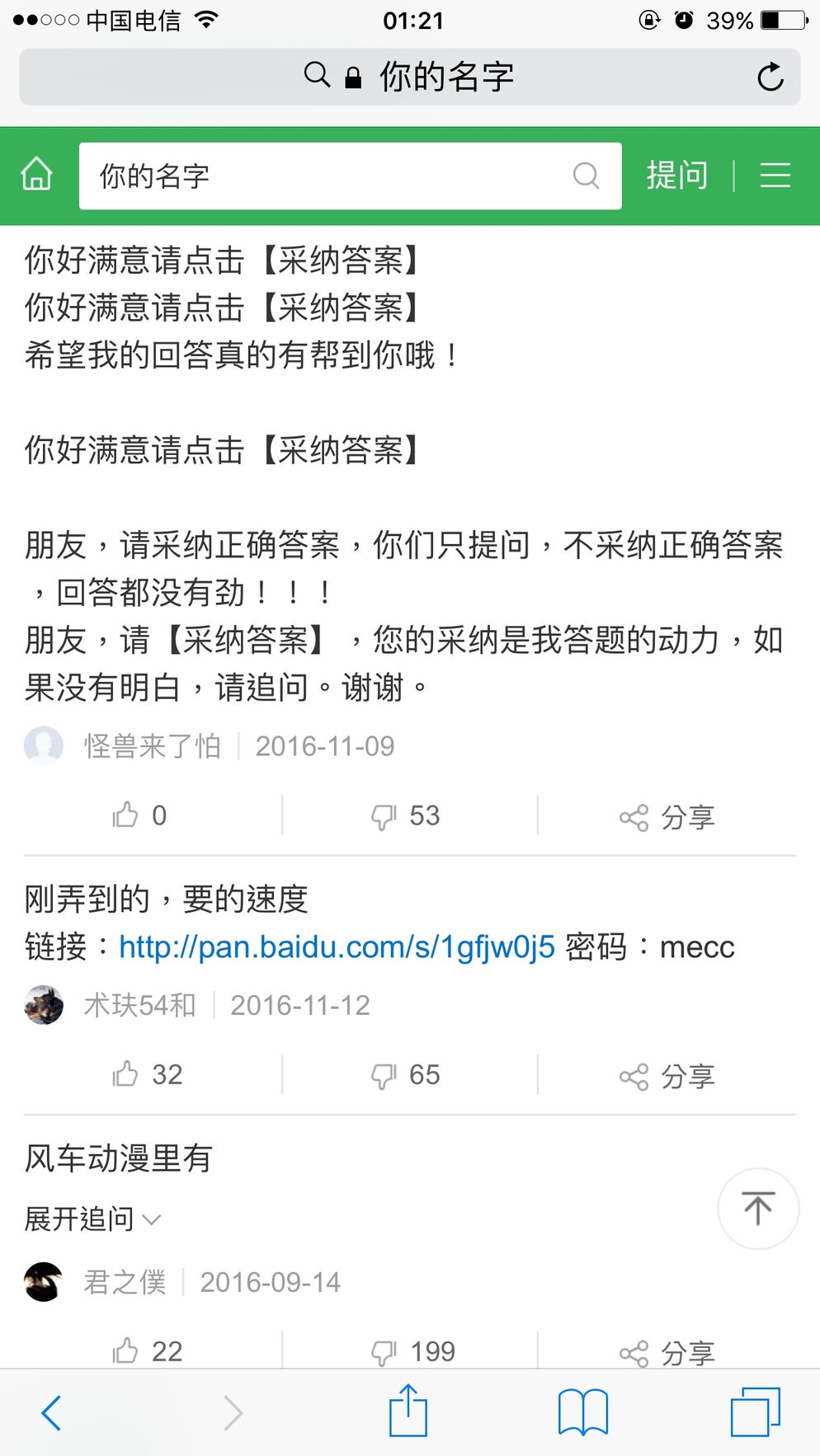Open 提问 to ask a question

tap(676, 176)
